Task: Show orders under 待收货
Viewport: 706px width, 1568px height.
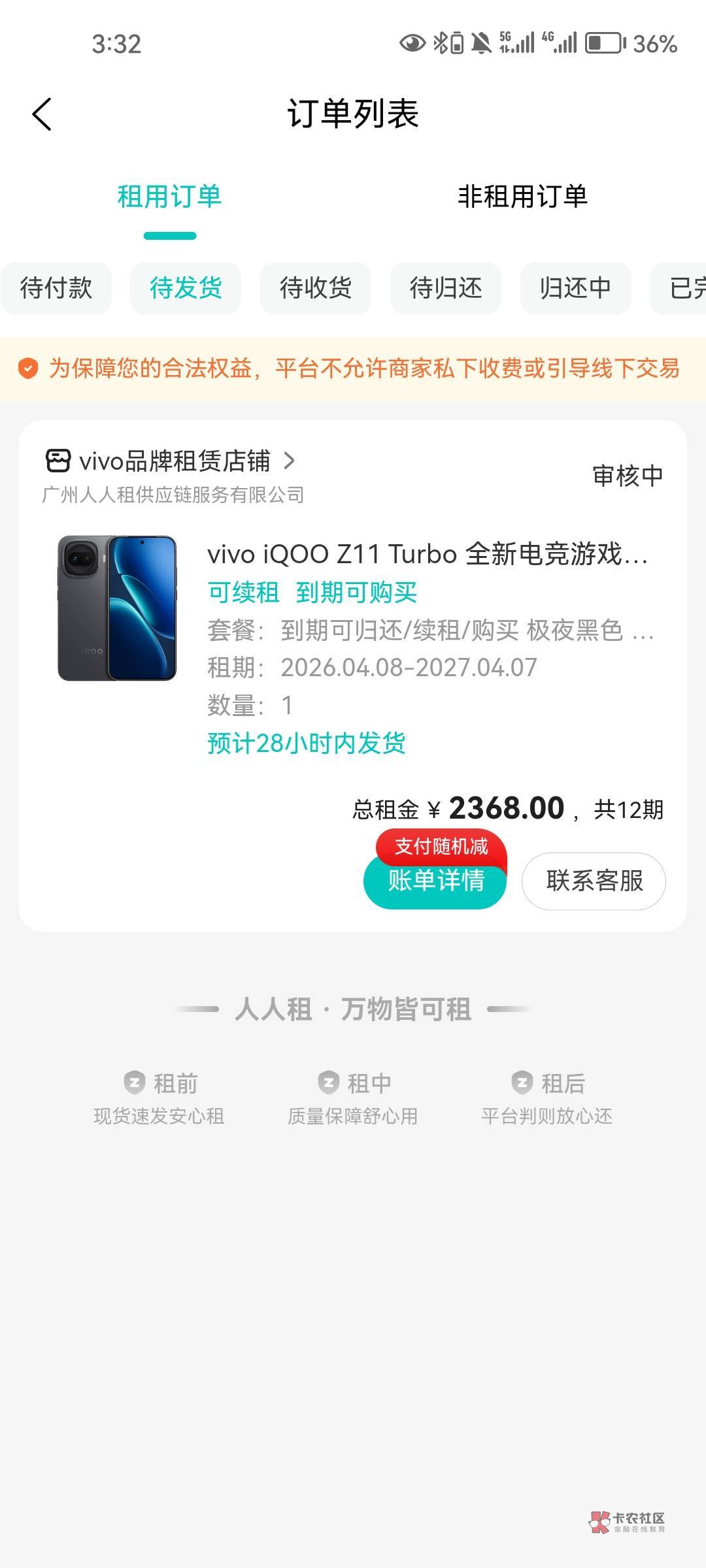Action: pos(316,288)
